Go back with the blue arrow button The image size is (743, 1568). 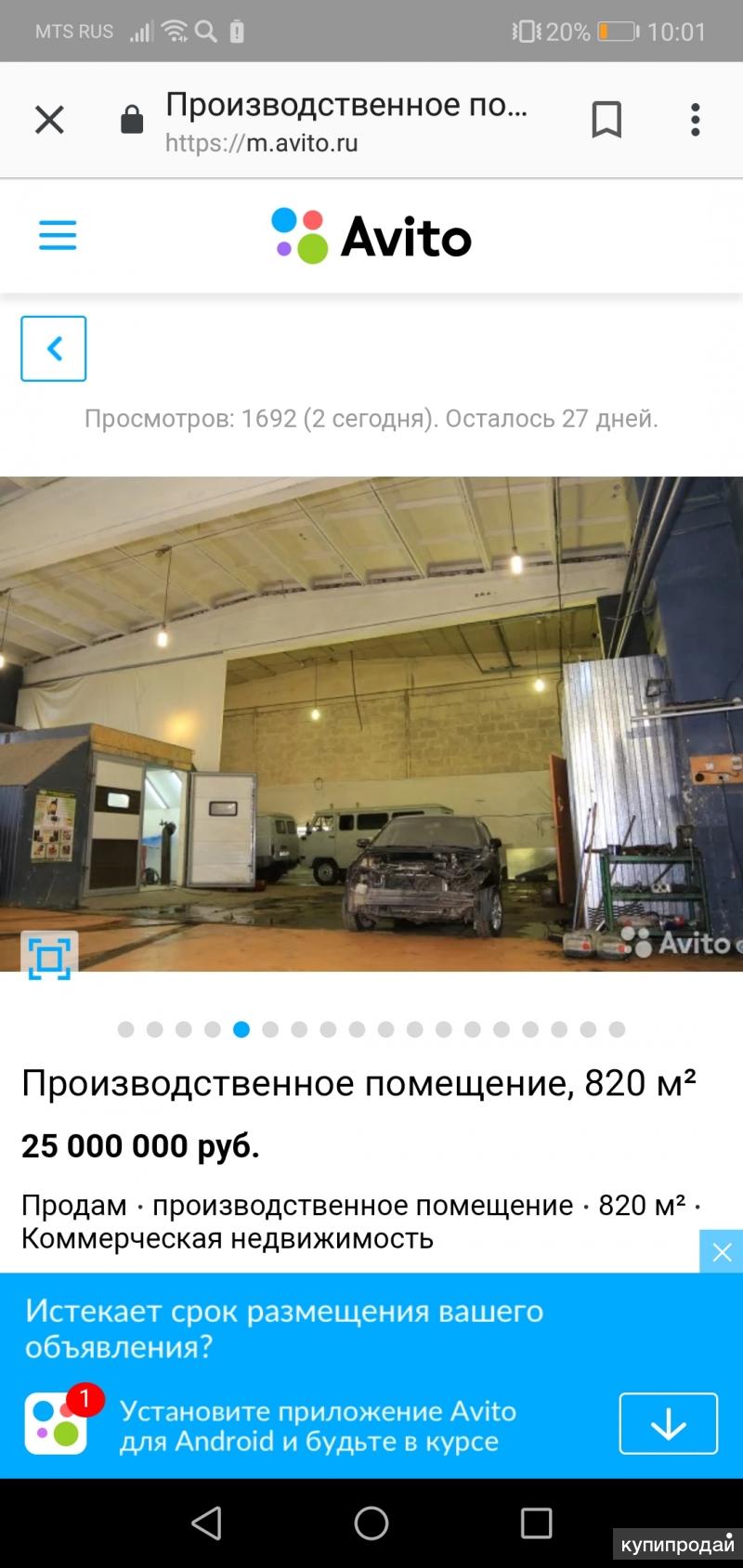[x=54, y=348]
